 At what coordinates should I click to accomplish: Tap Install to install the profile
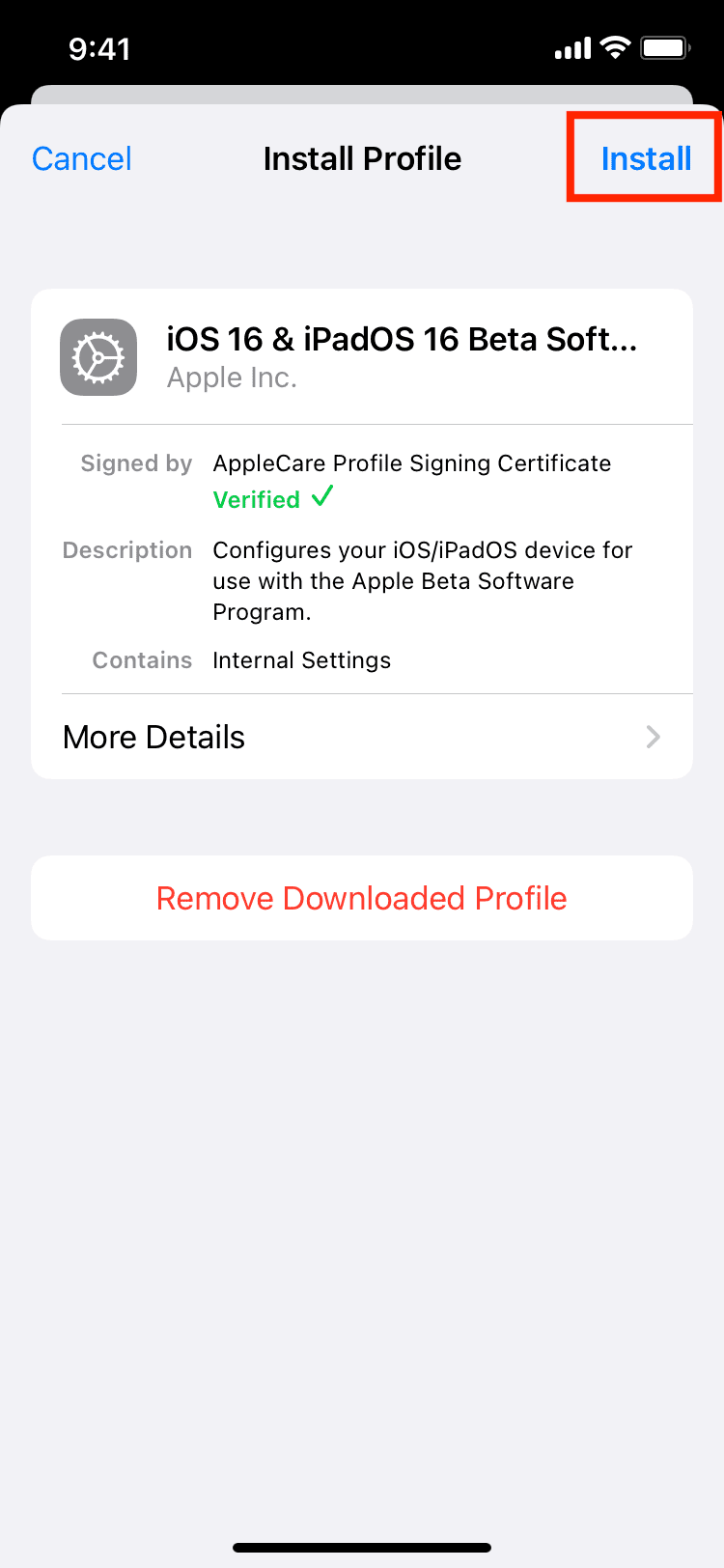(x=645, y=158)
